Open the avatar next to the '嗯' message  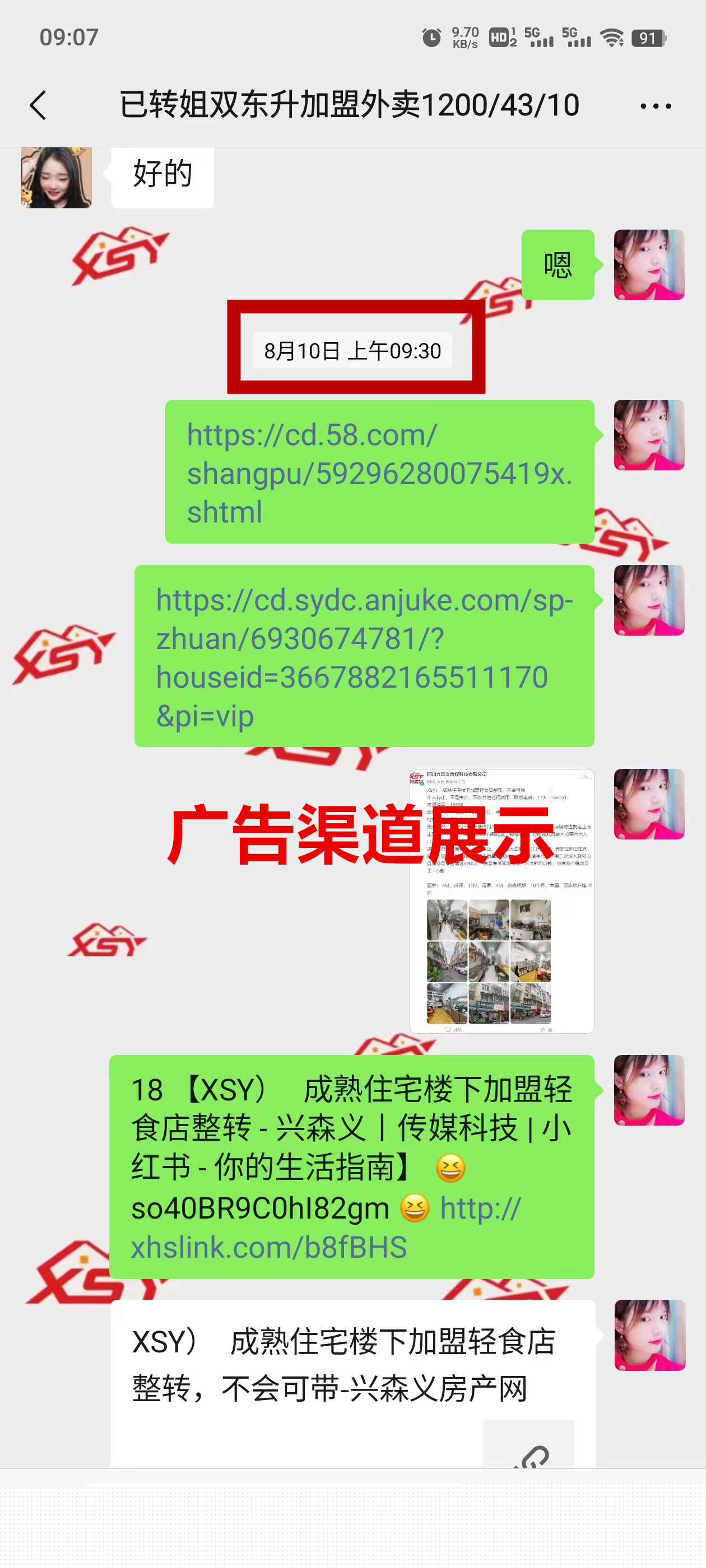tap(649, 265)
